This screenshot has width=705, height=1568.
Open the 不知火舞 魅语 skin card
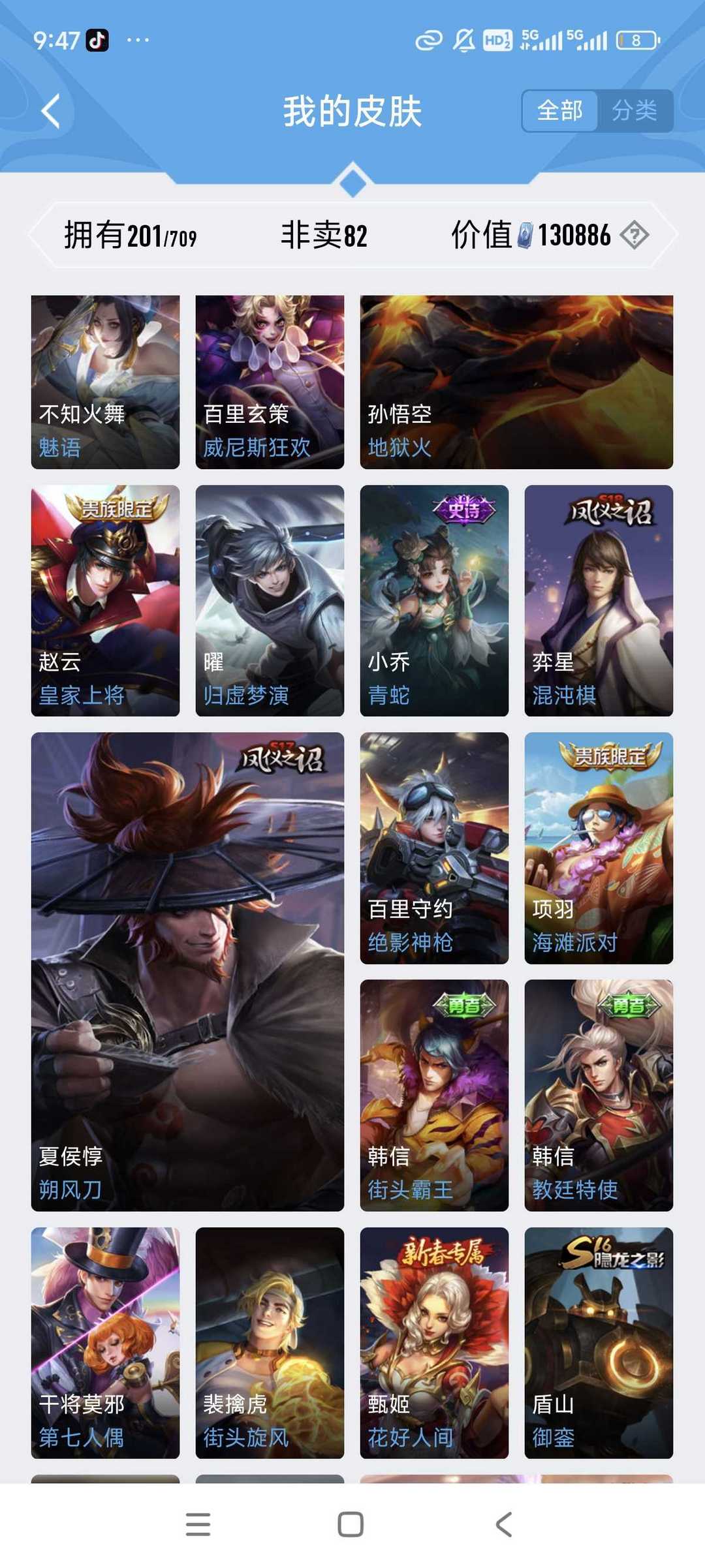(106, 382)
